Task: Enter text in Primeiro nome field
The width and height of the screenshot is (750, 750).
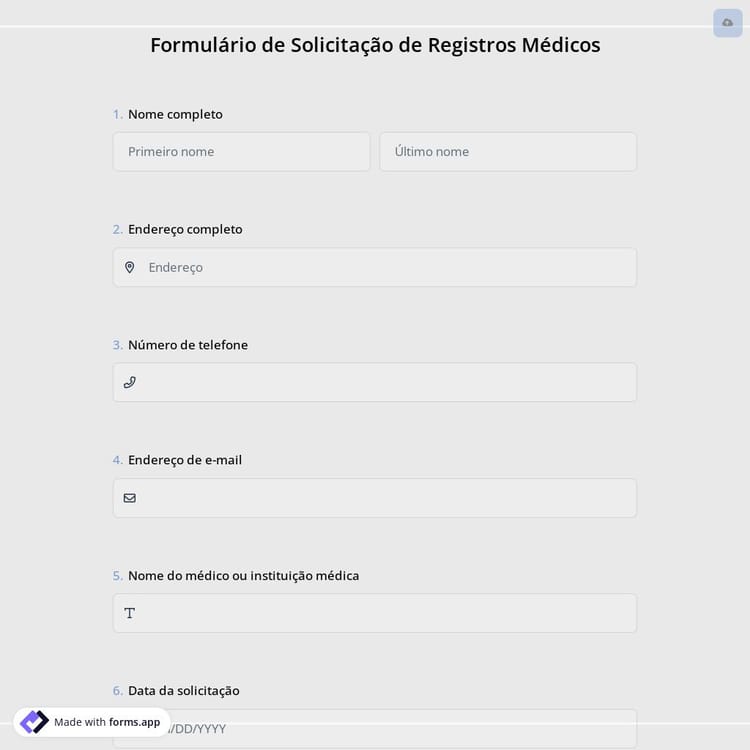Action: 241,152
